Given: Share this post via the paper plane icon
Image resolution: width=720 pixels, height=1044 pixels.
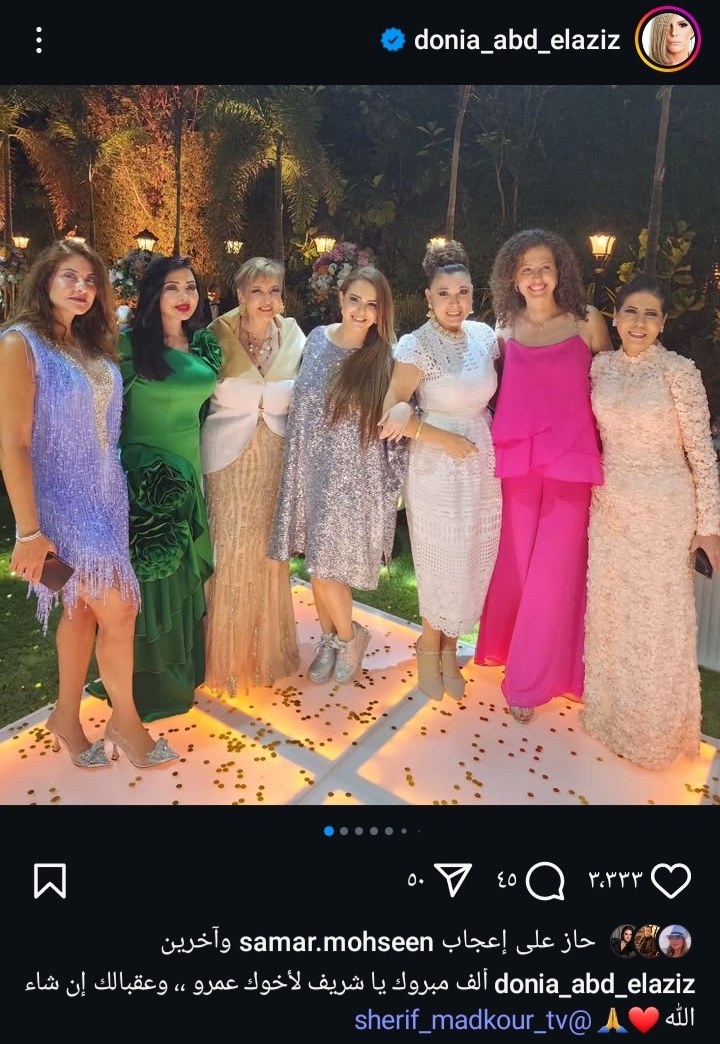Looking at the screenshot, I should coord(453,880).
